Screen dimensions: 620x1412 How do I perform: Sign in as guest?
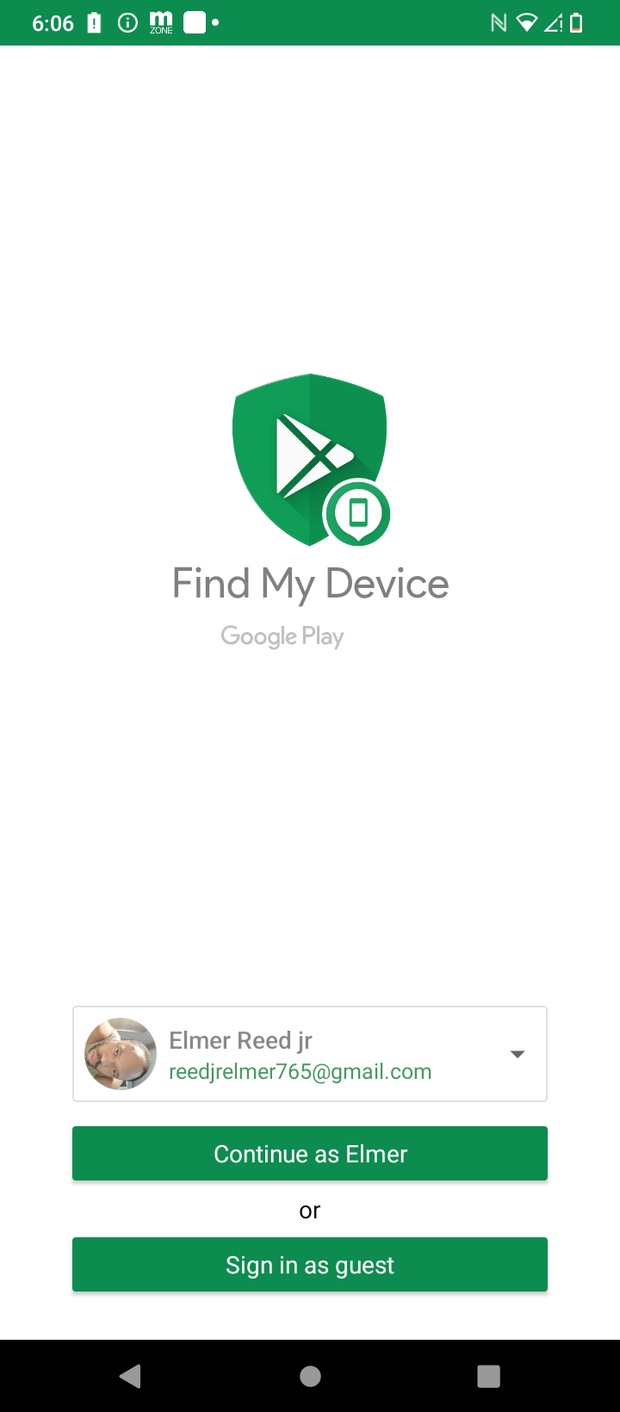310,1264
